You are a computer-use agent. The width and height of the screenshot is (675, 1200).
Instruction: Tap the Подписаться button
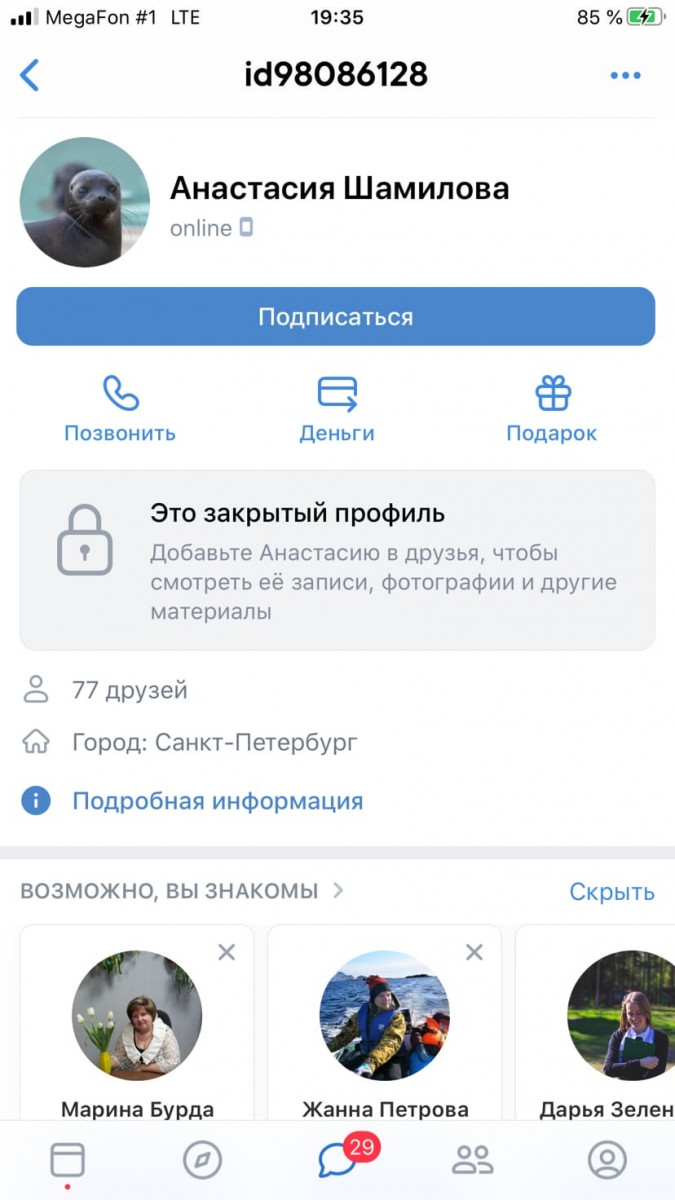[336, 317]
